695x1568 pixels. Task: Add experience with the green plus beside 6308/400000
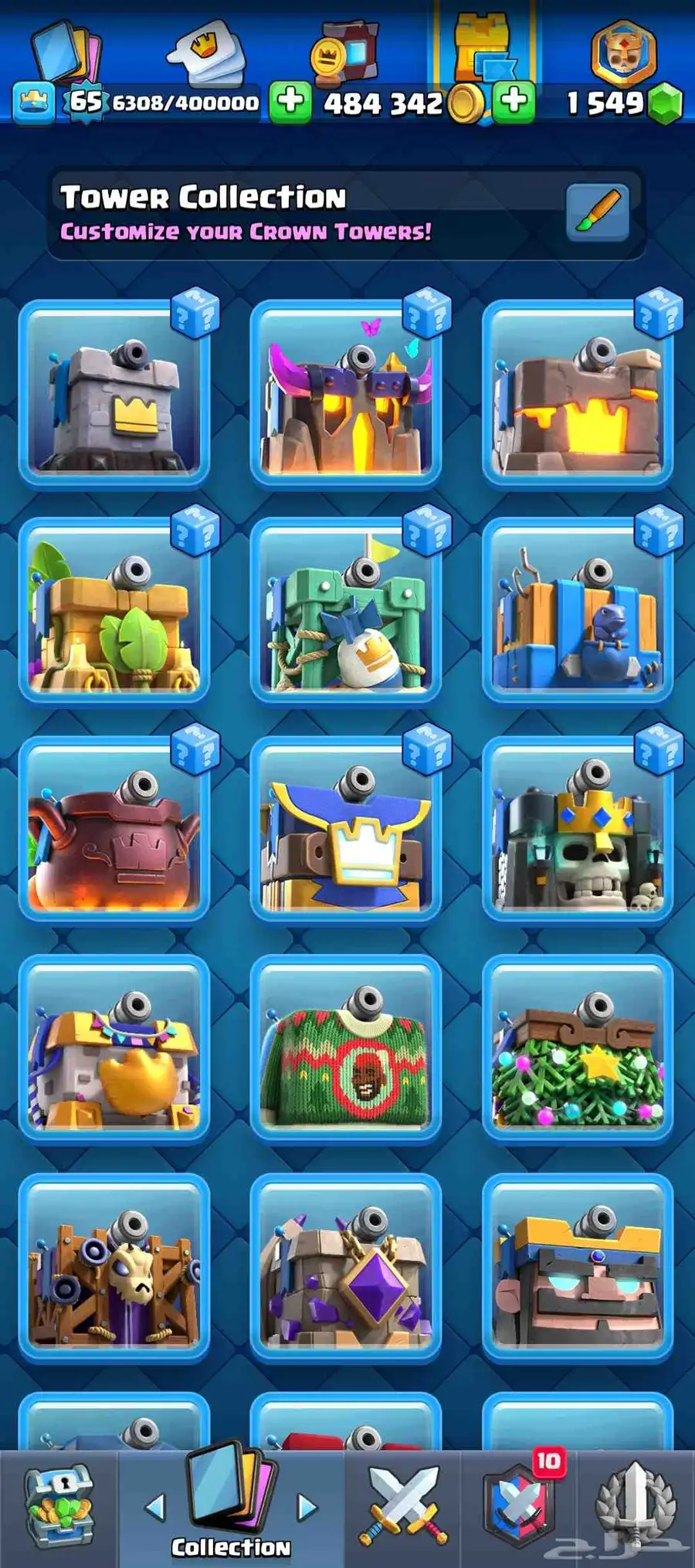pyautogui.click(x=290, y=101)
